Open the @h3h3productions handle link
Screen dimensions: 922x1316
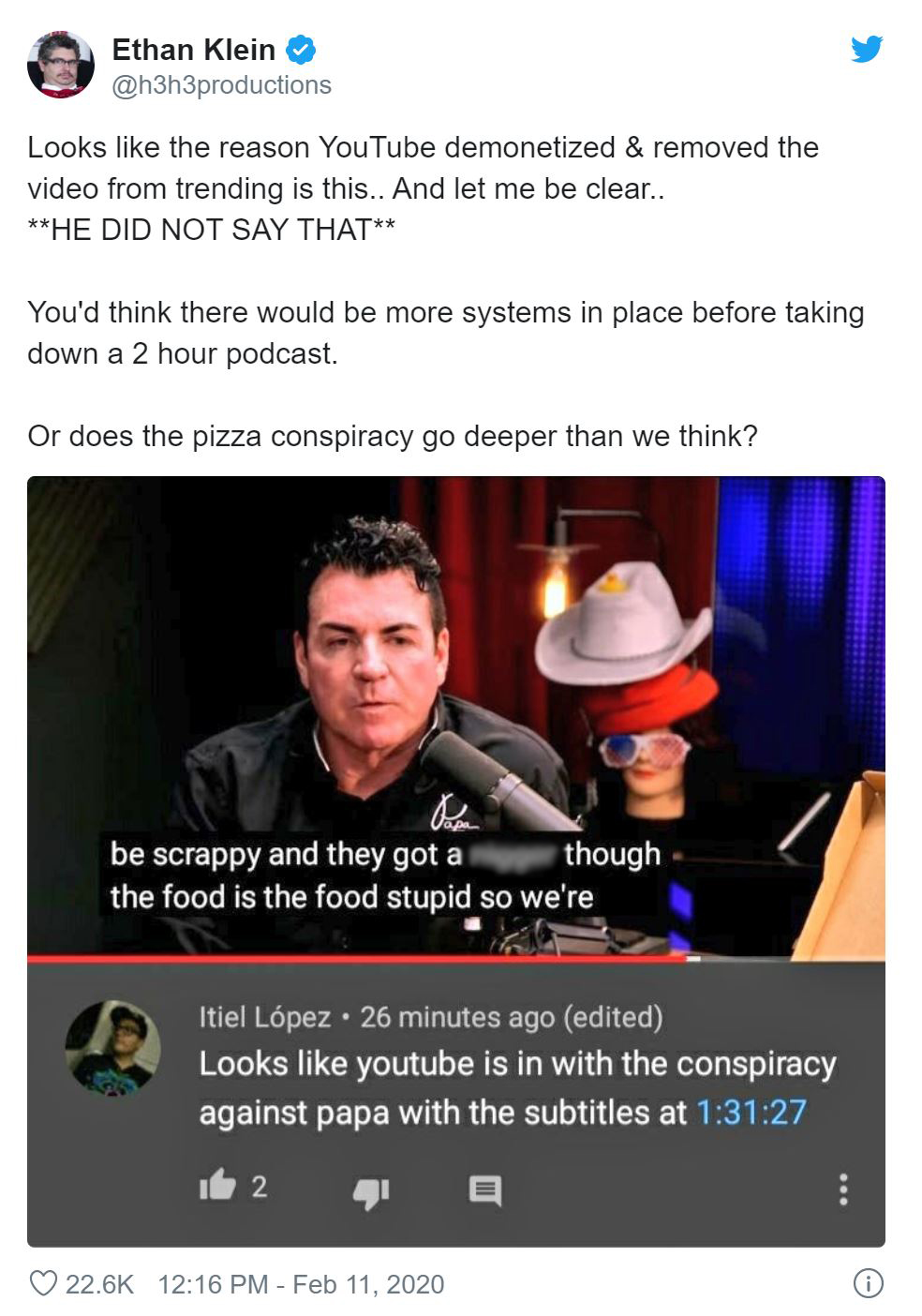coord(221,85)
